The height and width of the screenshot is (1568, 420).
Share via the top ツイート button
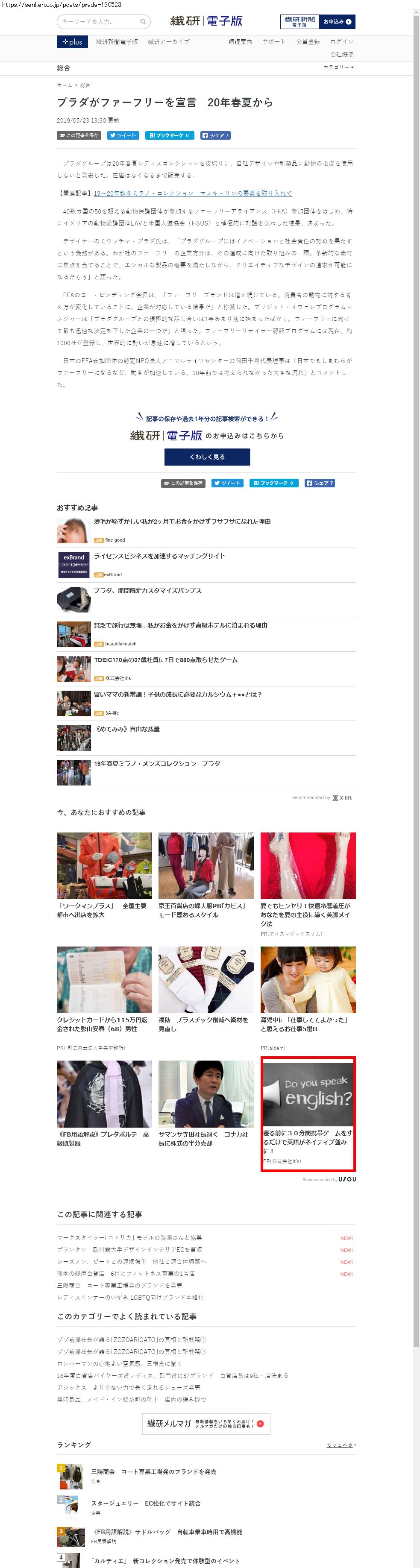coord(122,135)
